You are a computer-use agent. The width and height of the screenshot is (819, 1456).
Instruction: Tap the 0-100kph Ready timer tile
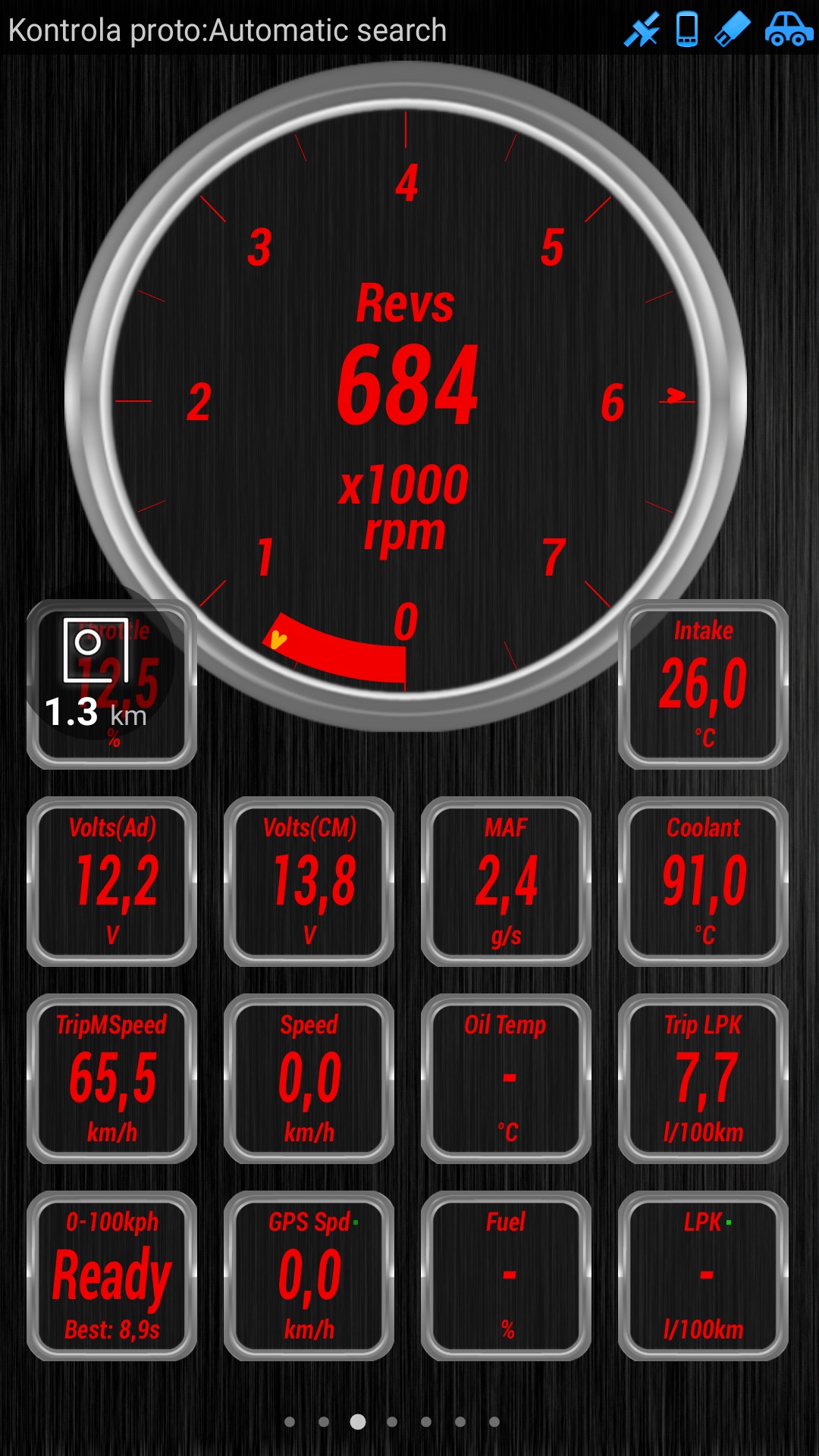pos(112,1276)
